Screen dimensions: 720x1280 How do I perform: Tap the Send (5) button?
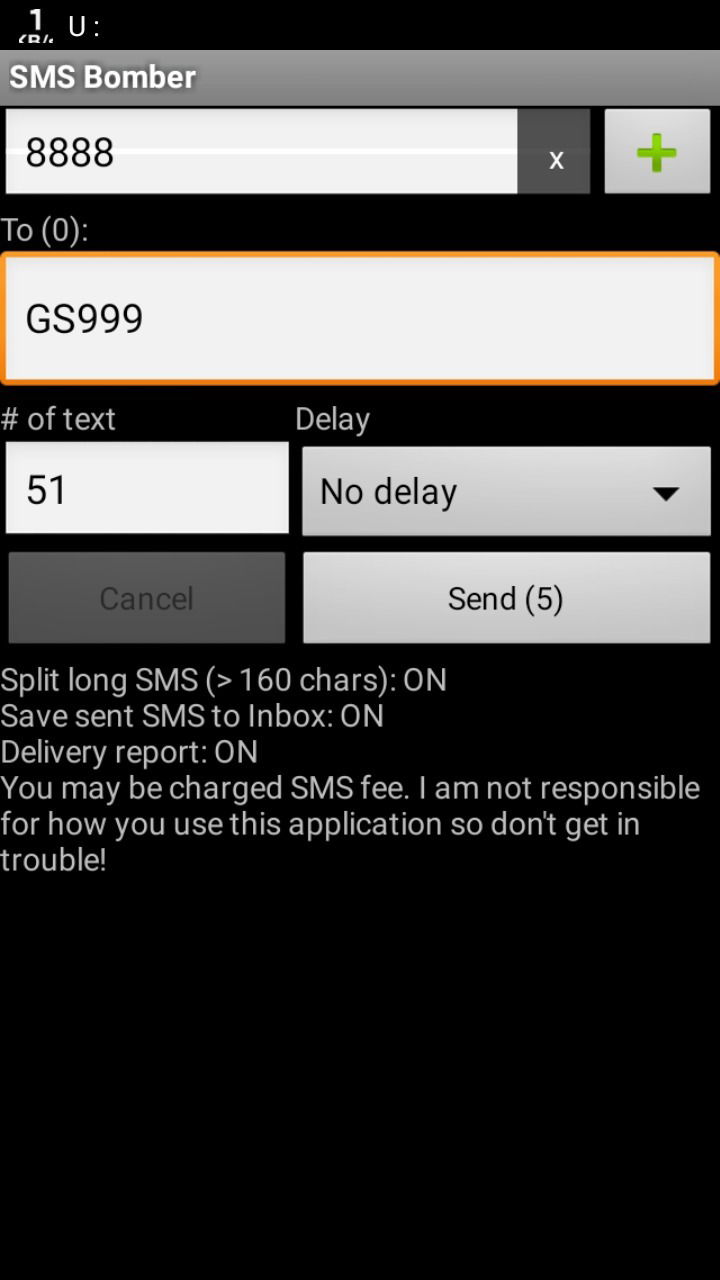tap(506, 598)
